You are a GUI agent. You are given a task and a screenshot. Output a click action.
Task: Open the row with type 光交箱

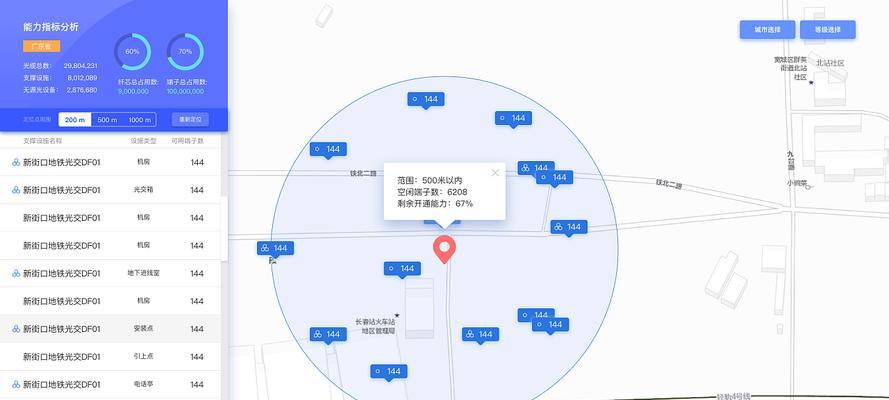[113, 189]
